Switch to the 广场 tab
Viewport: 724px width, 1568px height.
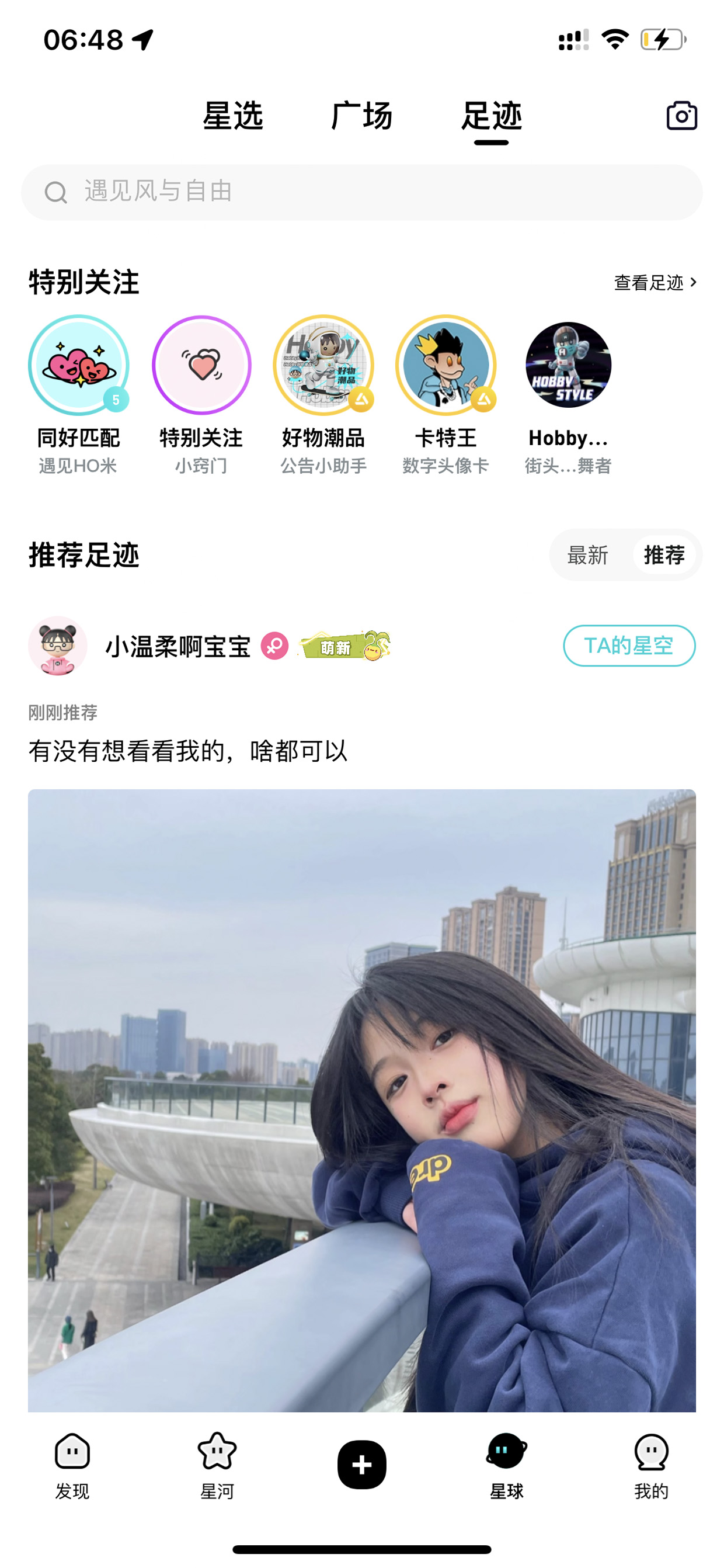(362, 116)
